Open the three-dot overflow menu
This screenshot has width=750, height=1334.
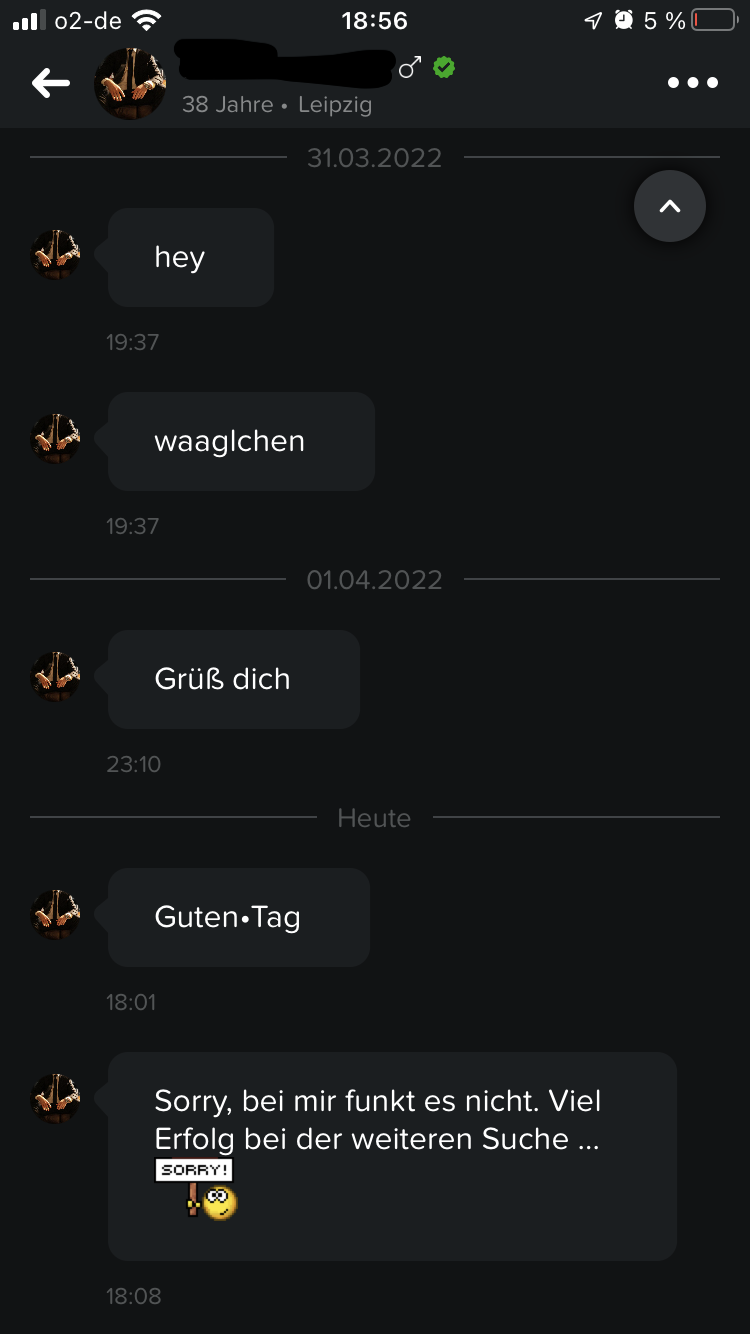click(x=693, y=83)
